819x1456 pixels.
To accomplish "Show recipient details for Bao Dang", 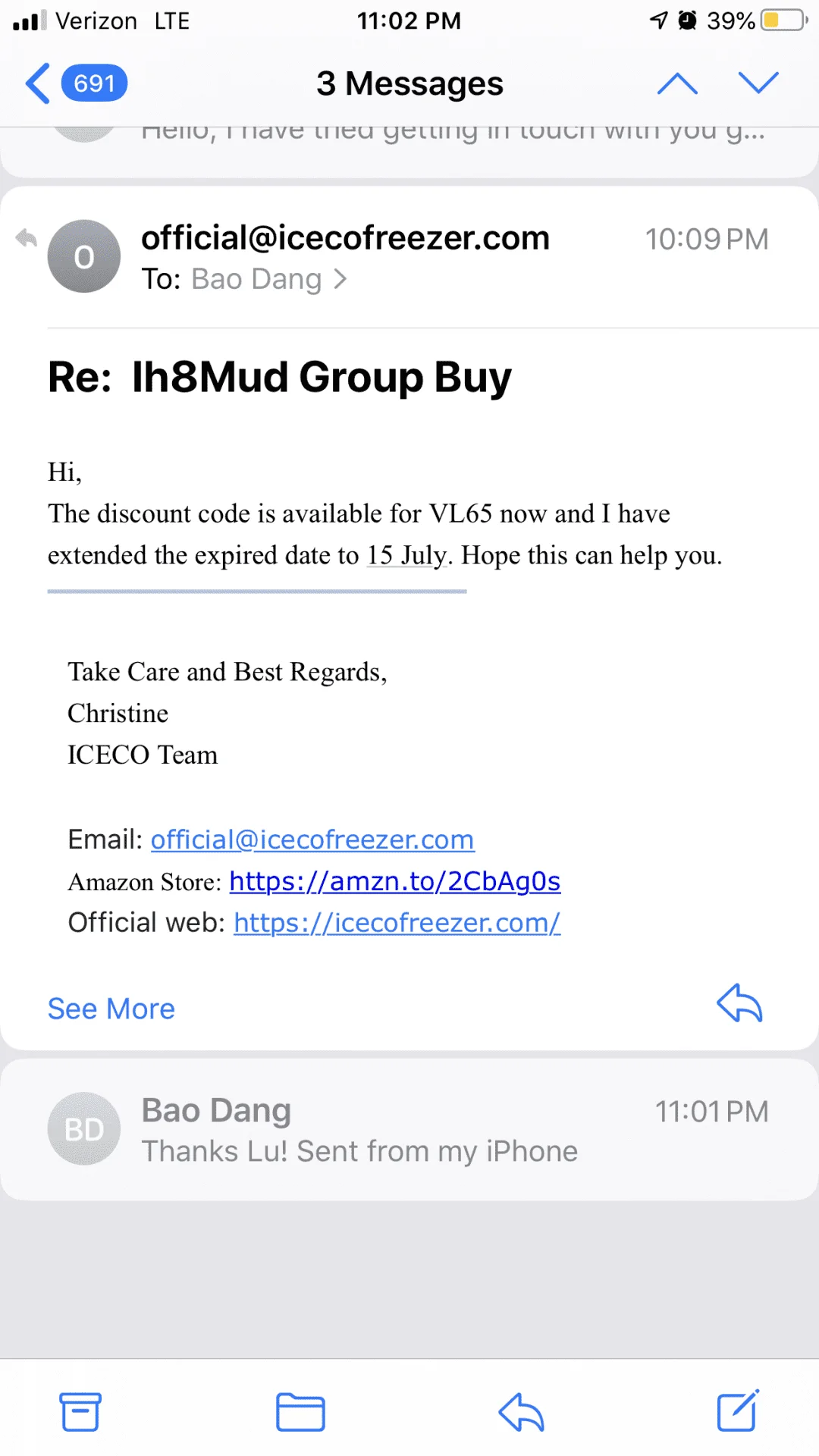I will click(268, 280).
